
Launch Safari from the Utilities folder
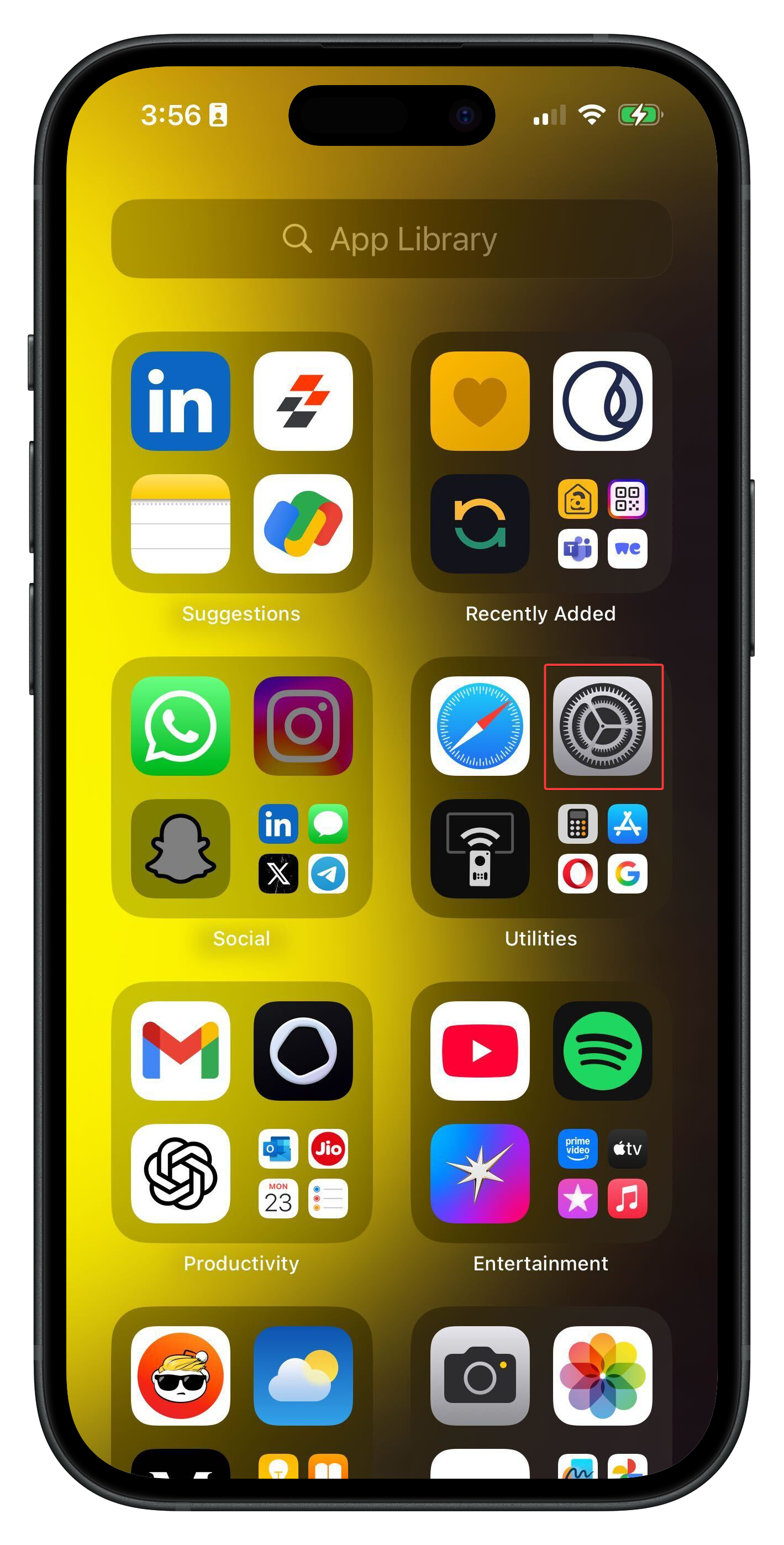tap(479, 726)
